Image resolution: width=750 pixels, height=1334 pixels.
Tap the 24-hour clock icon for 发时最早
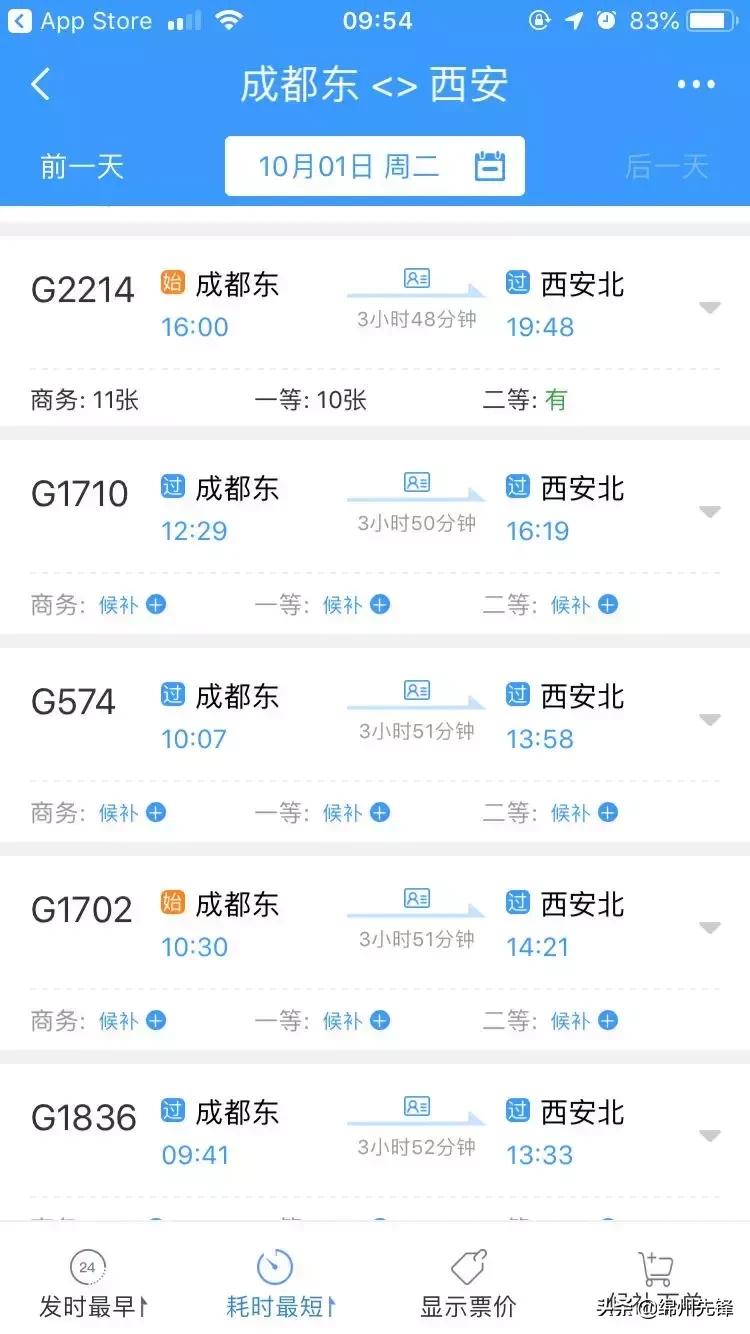pyautogui.click(x=88, y=1265)
